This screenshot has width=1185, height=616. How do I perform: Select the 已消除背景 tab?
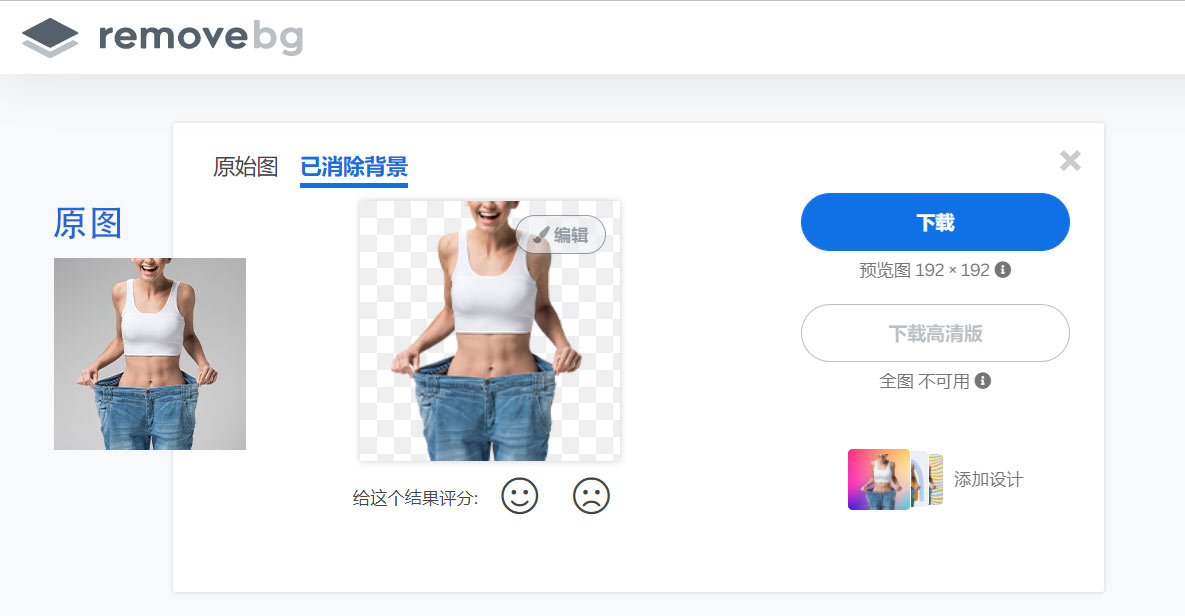(354, 167)
